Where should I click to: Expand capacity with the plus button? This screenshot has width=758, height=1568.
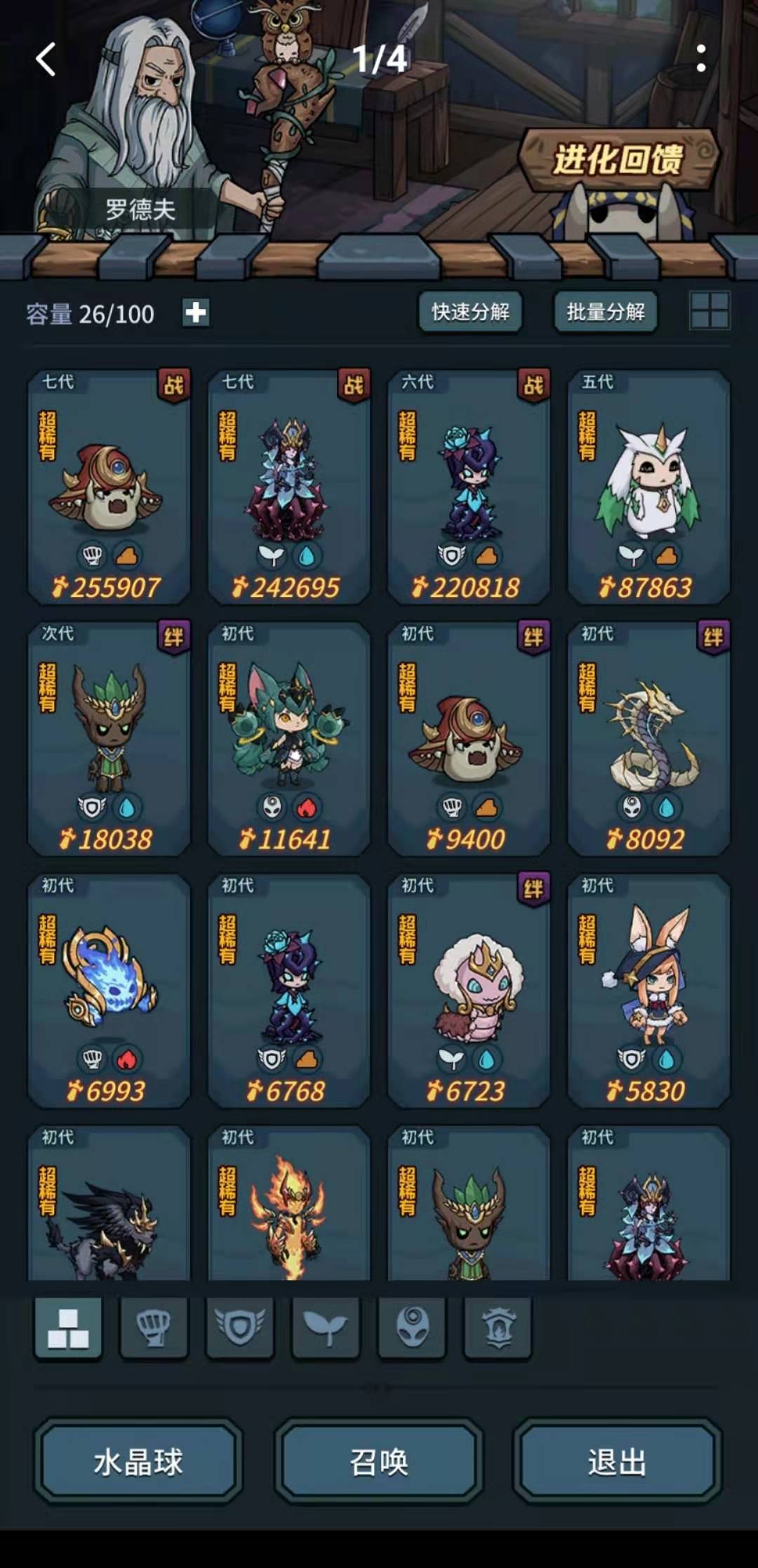(195, 312)
